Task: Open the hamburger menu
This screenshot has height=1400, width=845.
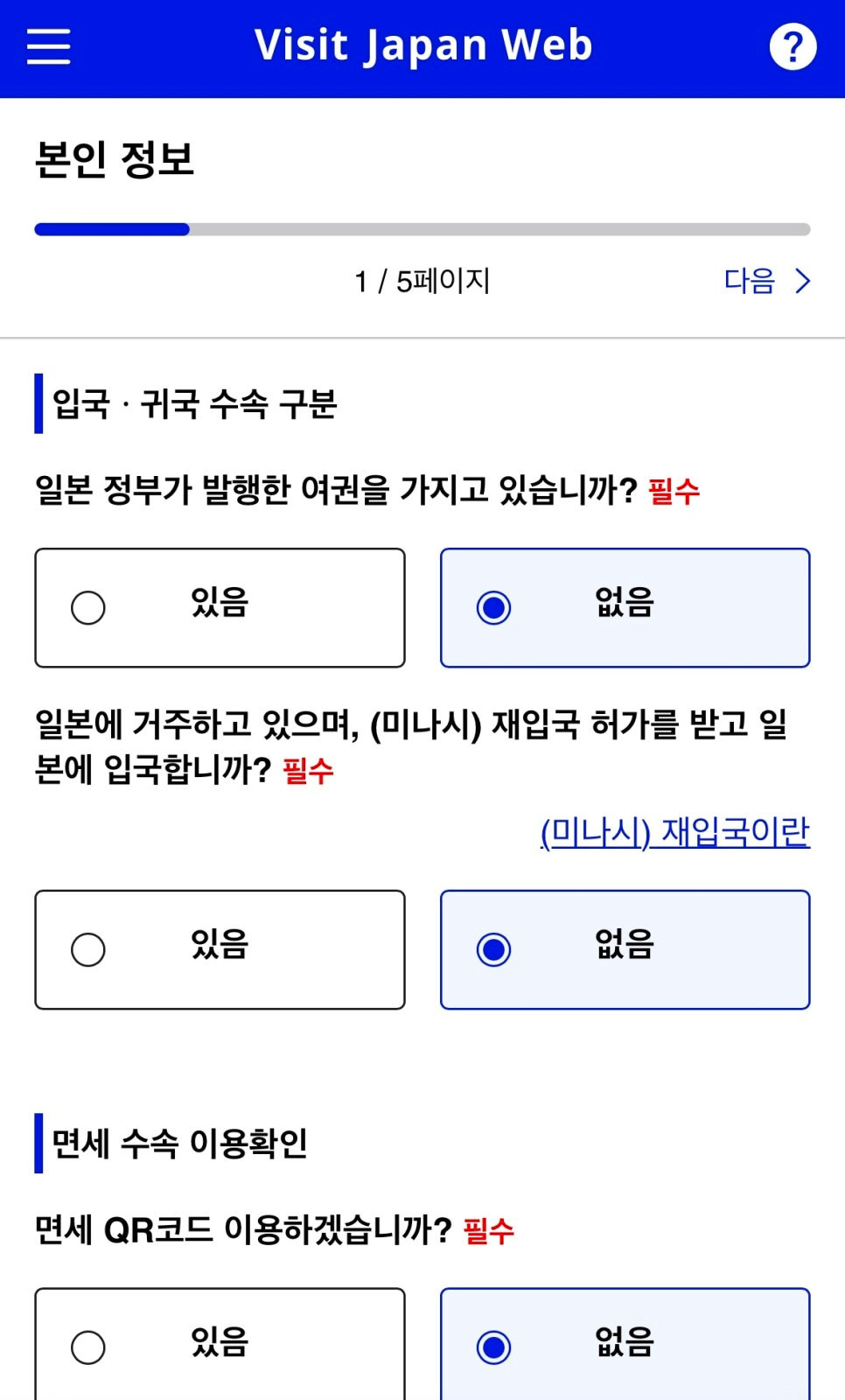Action: tap(48, 46)
